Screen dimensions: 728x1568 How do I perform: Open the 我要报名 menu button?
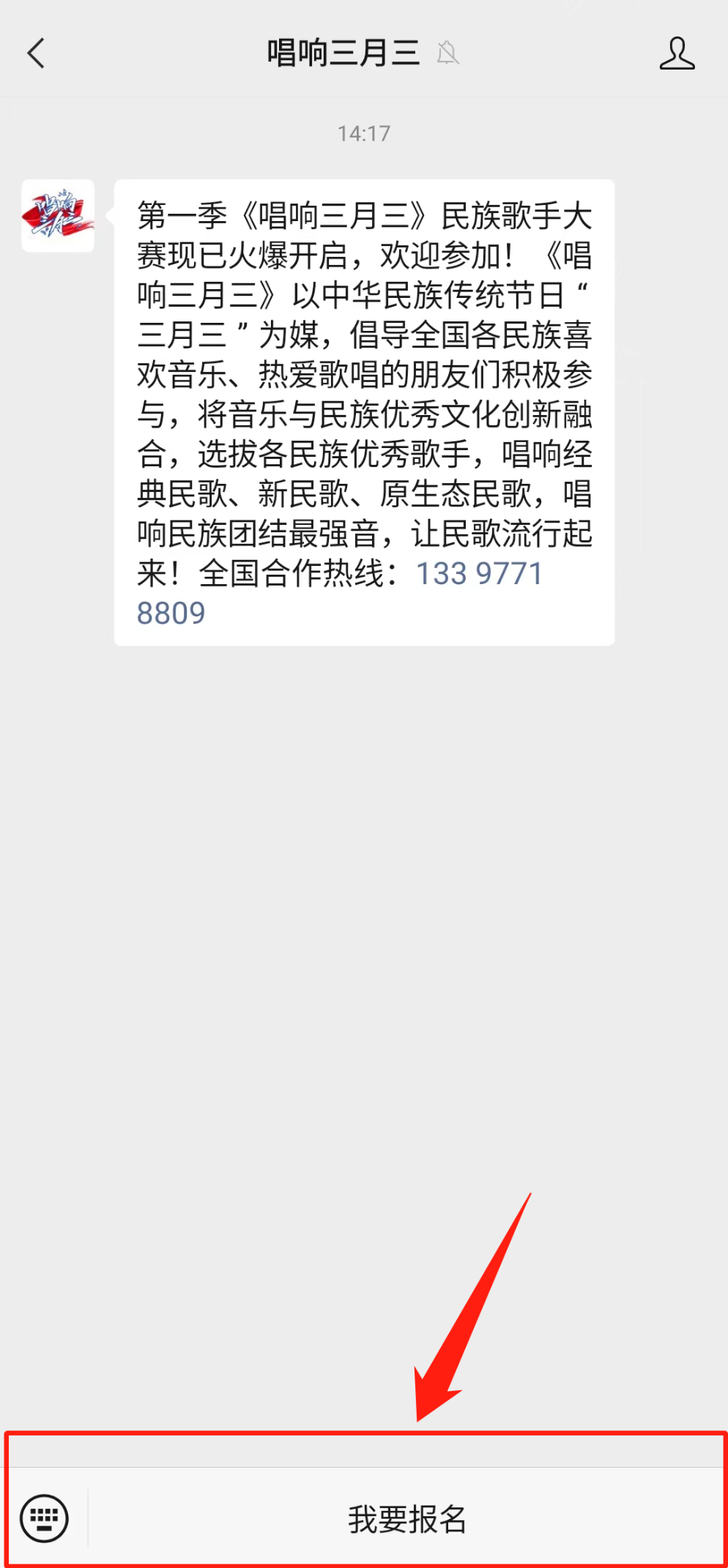(407, 1519)
